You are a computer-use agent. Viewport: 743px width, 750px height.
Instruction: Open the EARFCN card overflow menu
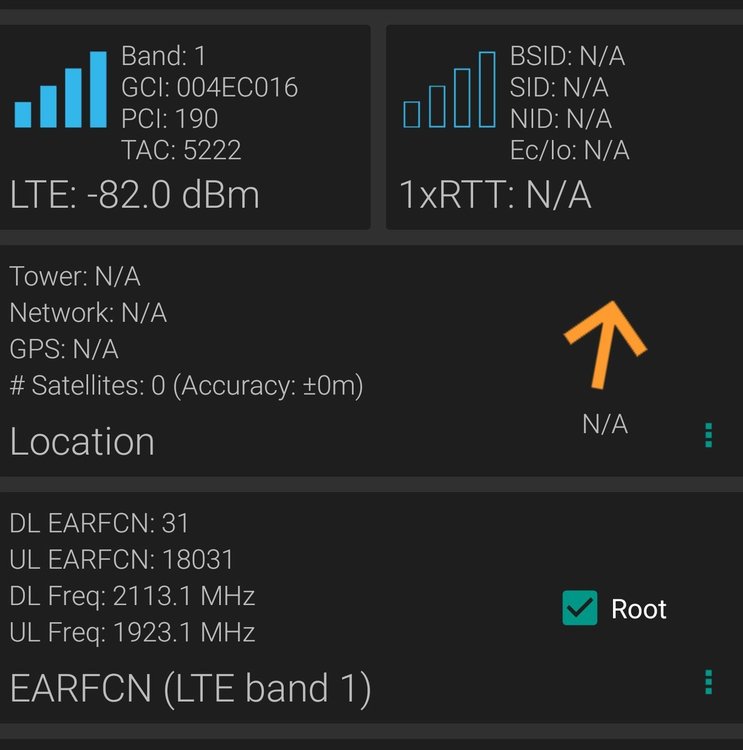point(707,684)
